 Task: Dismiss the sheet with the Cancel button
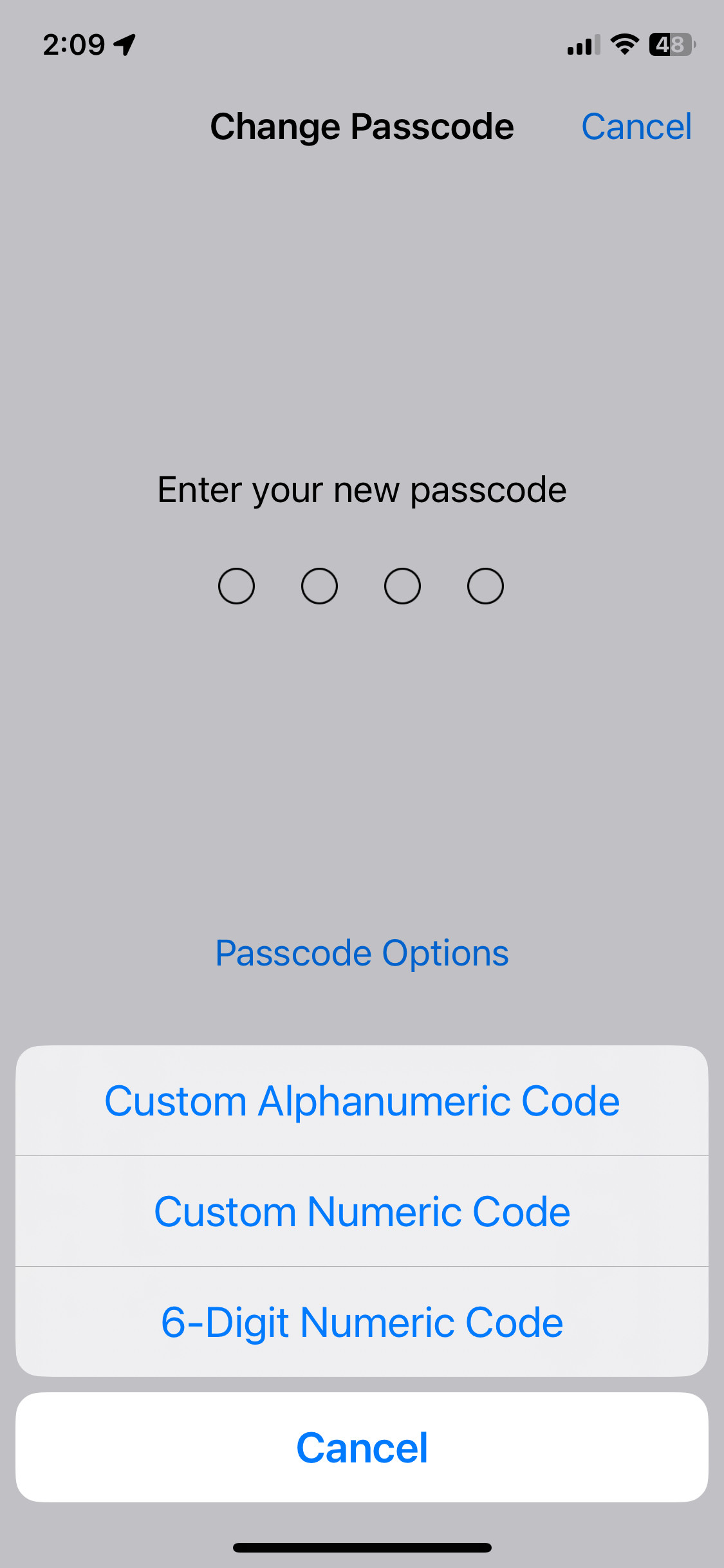pyautogui.click(x=362, y=1445)
